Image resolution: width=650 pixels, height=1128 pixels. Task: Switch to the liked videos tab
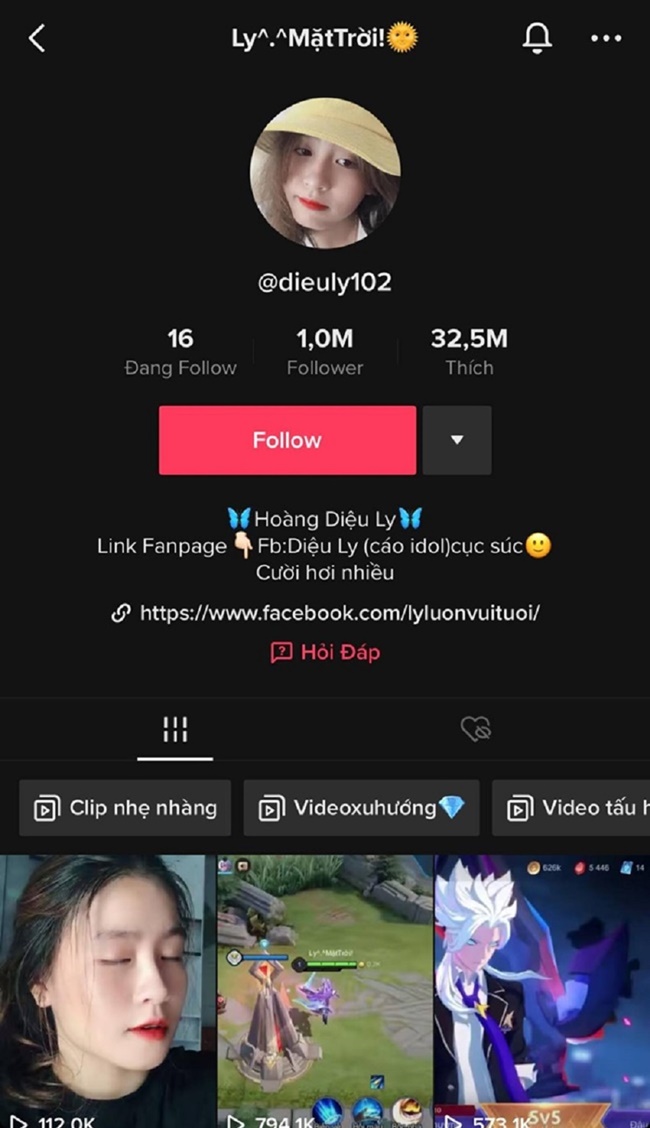(x=475, y=730)
